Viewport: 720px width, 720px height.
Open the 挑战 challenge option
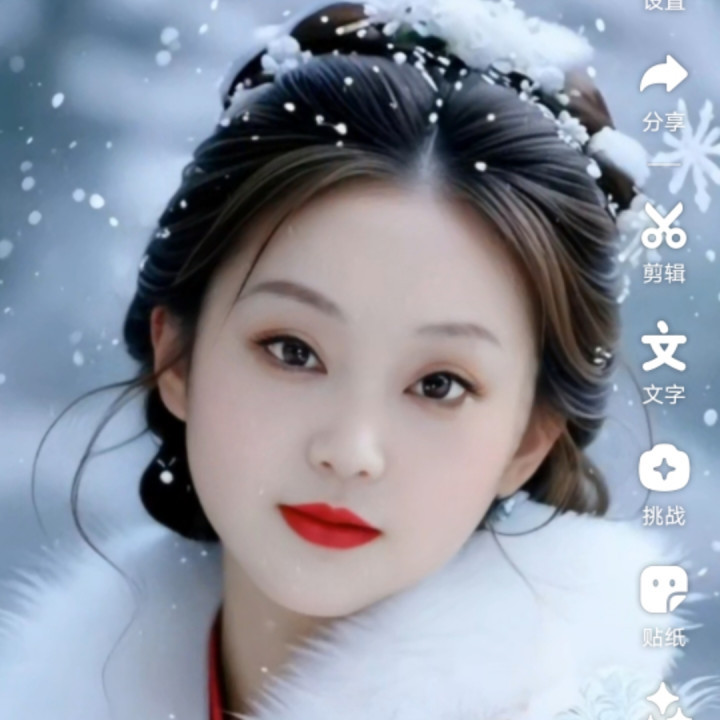(x=664, y=483)
